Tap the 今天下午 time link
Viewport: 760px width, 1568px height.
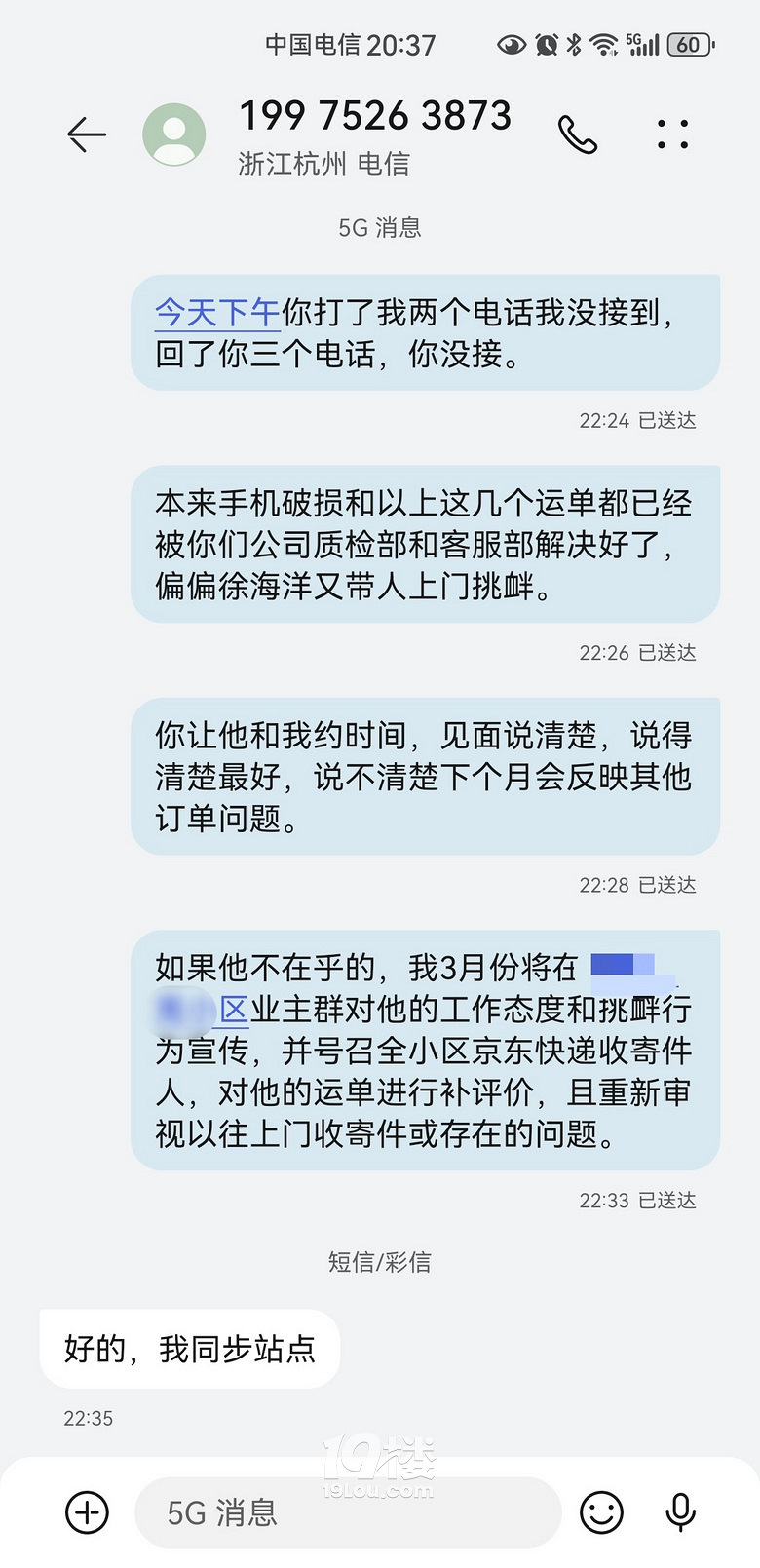pos(217,313)
